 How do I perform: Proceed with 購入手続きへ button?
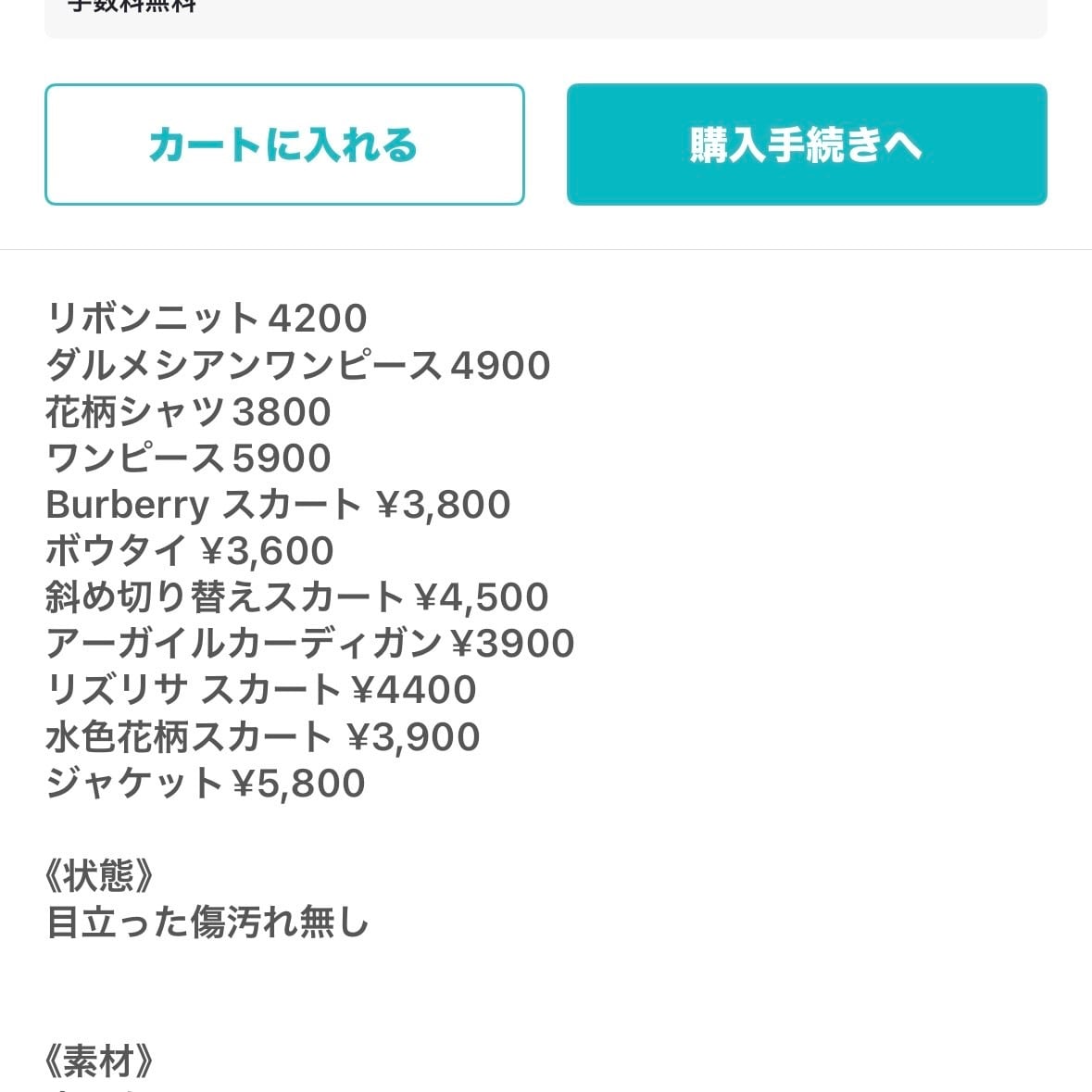pyautogui.click(x=807, y=144)
